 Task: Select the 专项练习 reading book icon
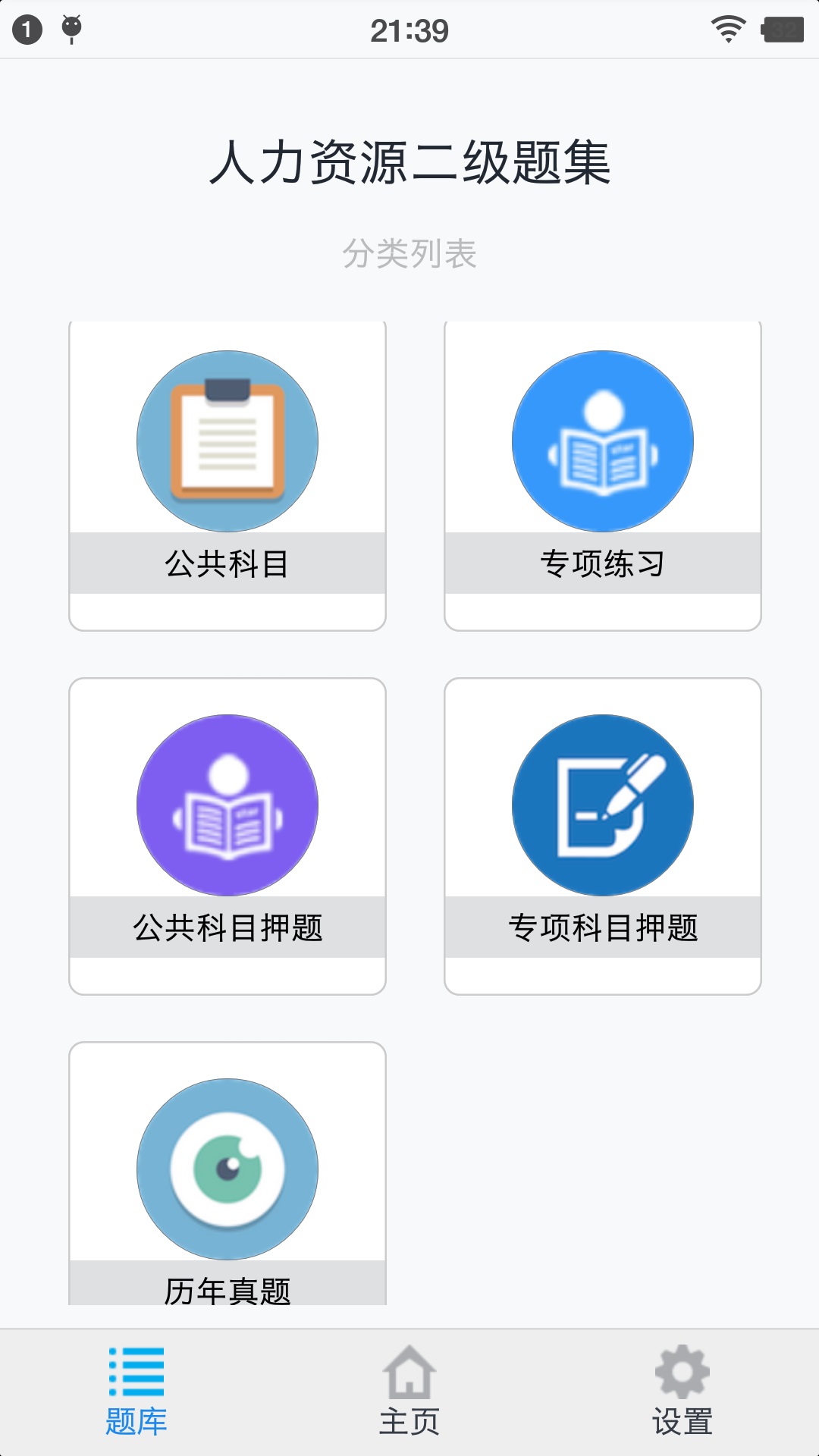tap(603, 440)
